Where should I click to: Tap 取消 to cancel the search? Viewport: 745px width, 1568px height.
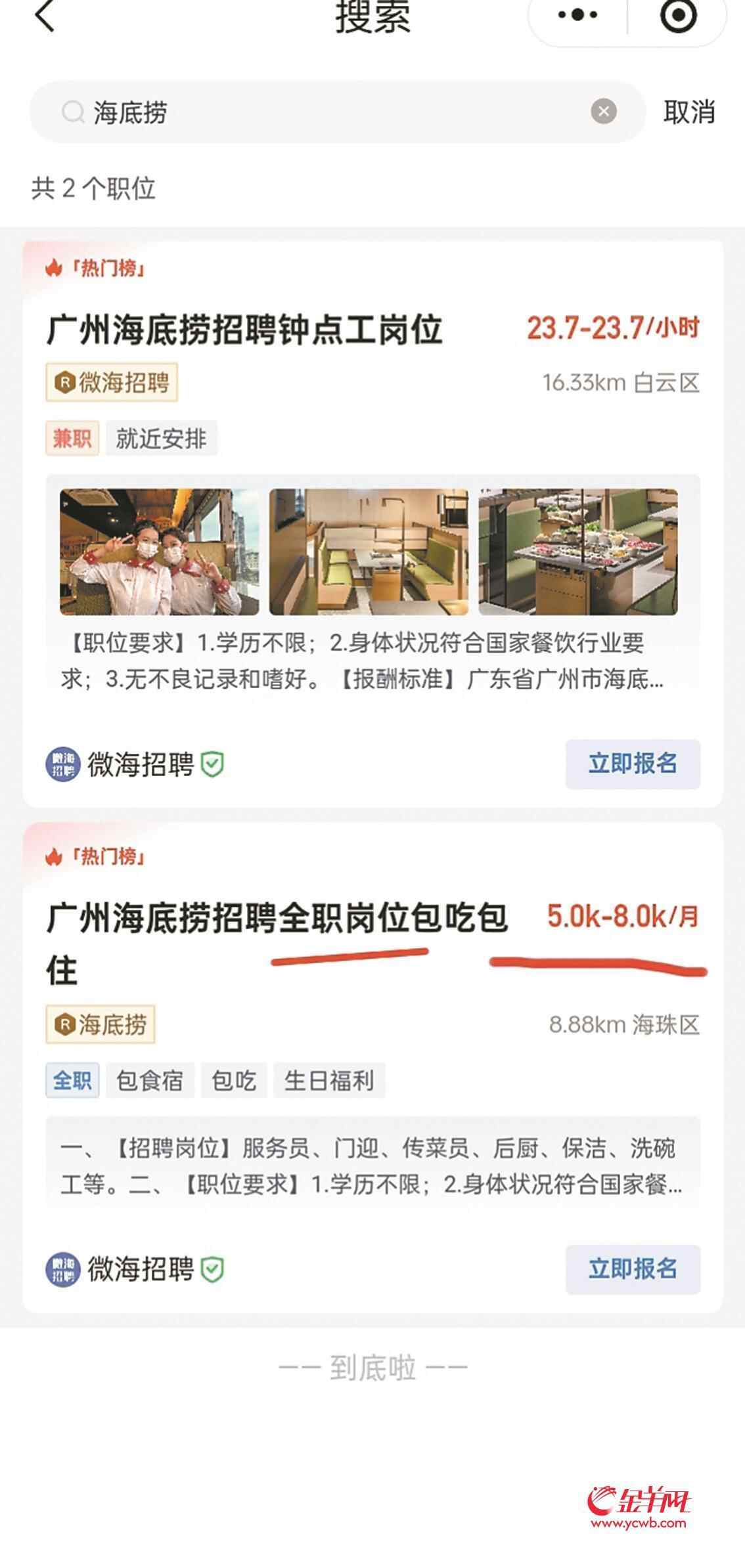pyautogui.click(x=689, y=112)
